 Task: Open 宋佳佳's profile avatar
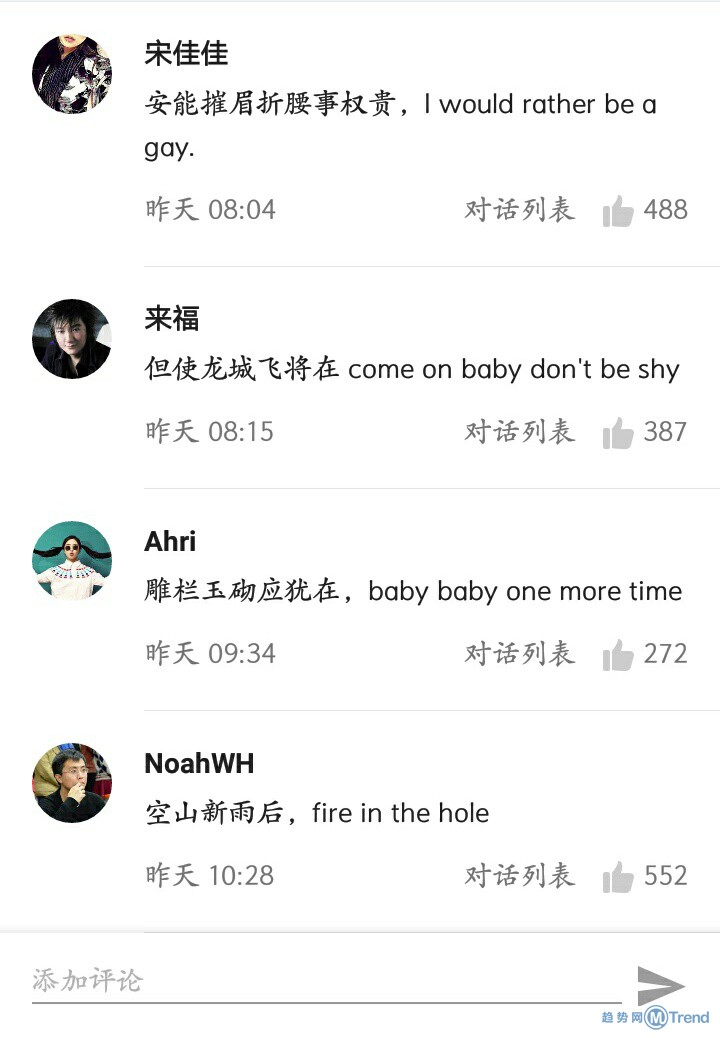tap(70, 73)
